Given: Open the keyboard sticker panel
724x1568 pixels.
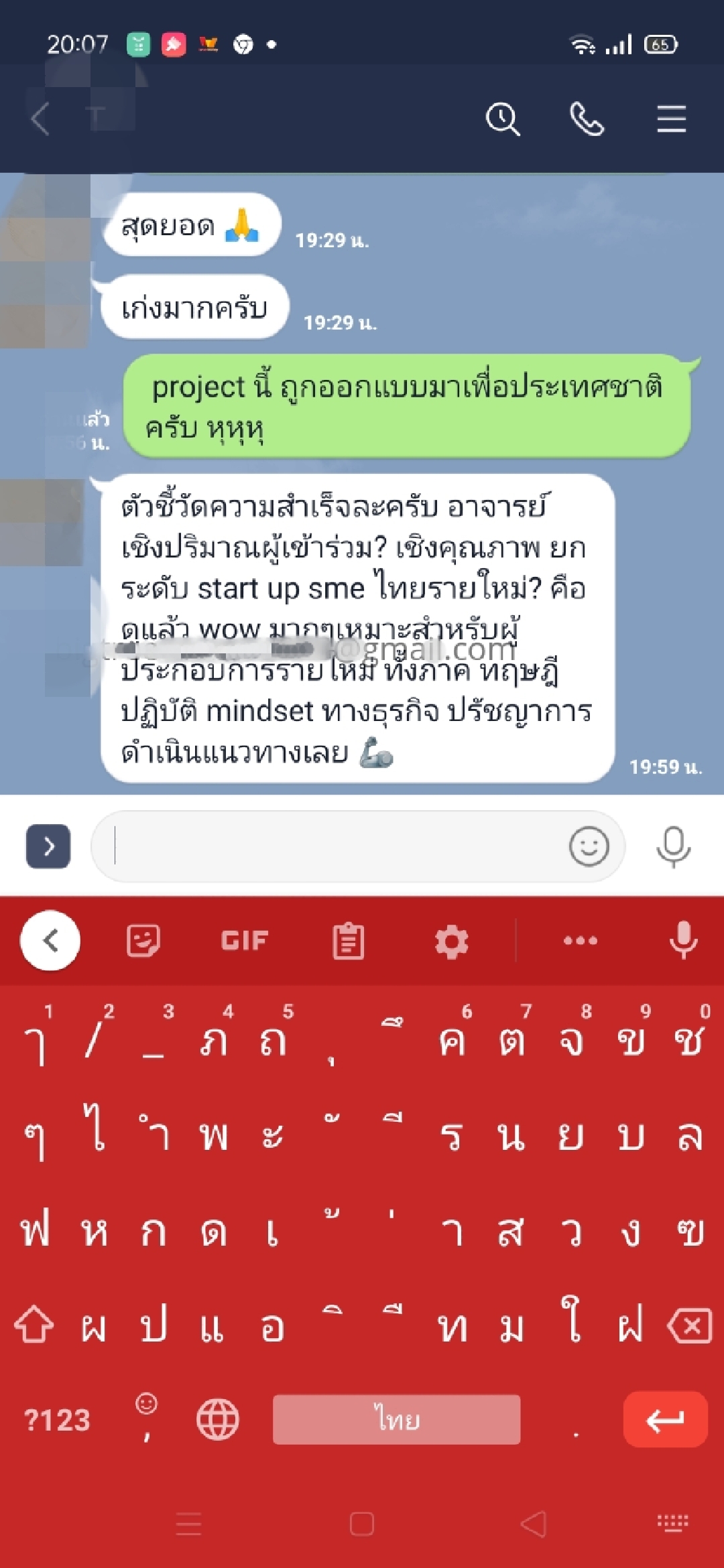Looking at the screenshot, I should click(x=143, y=940).
